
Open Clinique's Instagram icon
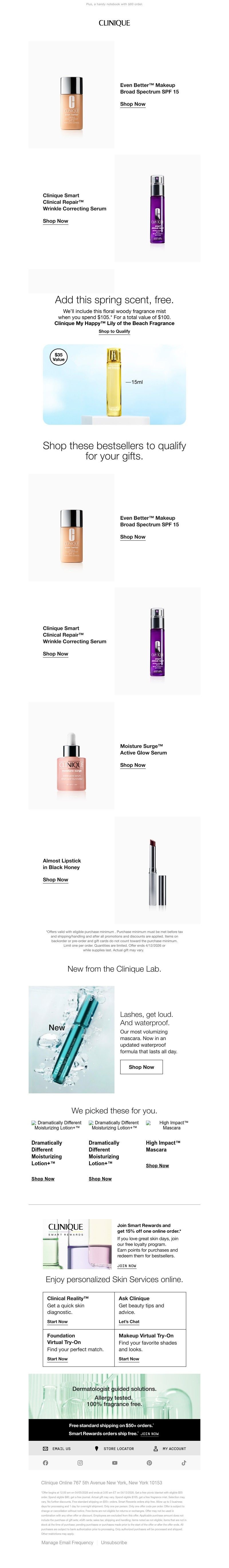pyautogui.click(x=80, y=1462)
